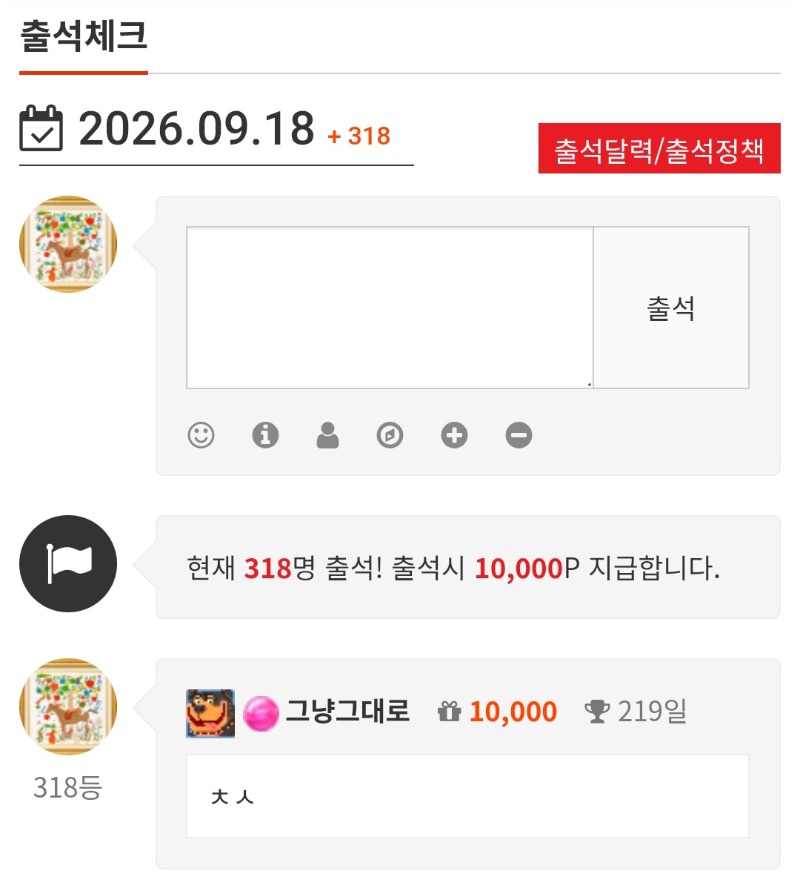The image size is (800, 891).
Task: Tap the plus icon to enlarge textbox
Action: (x=454, y=435)
